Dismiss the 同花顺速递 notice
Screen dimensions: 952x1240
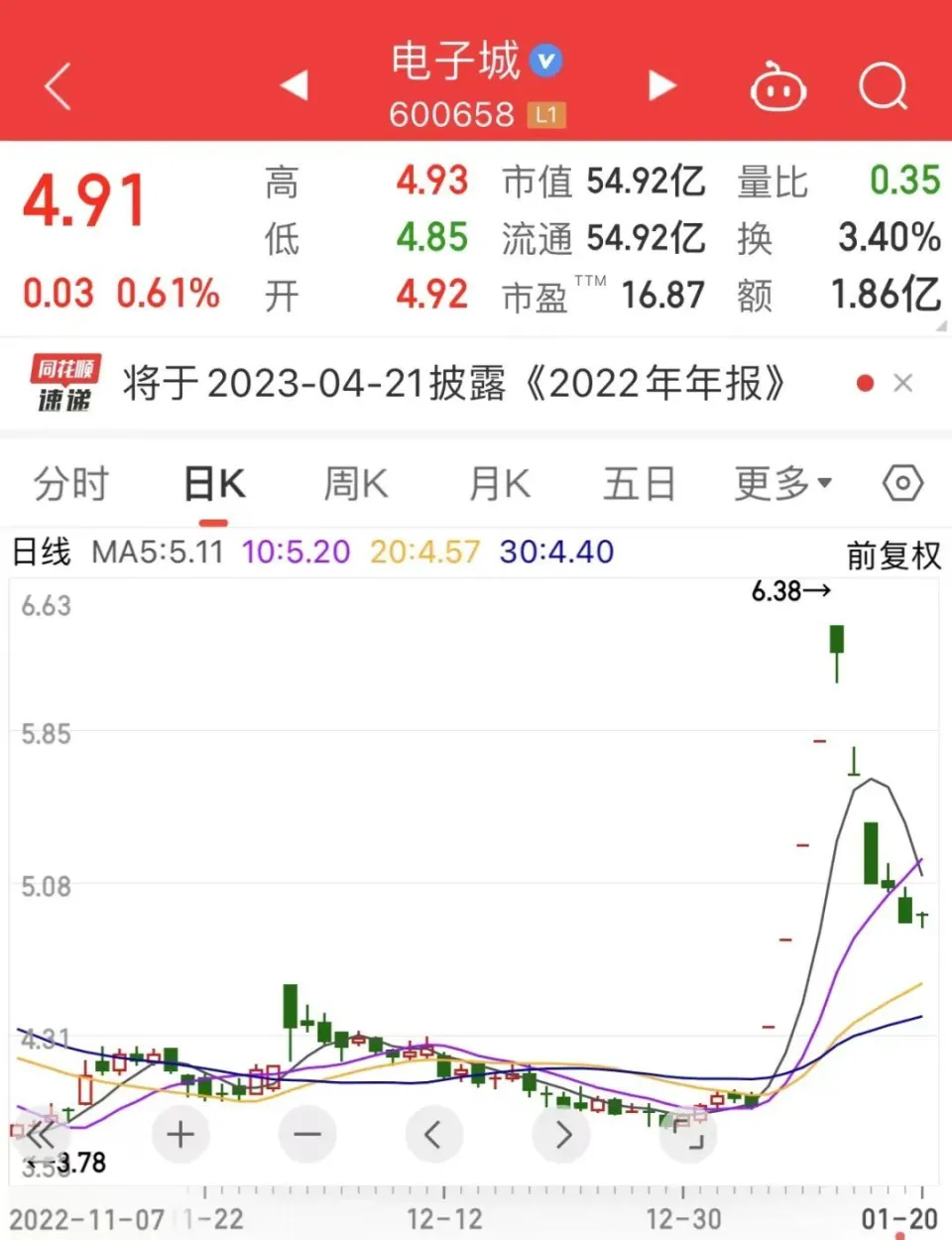coord(902,384)
